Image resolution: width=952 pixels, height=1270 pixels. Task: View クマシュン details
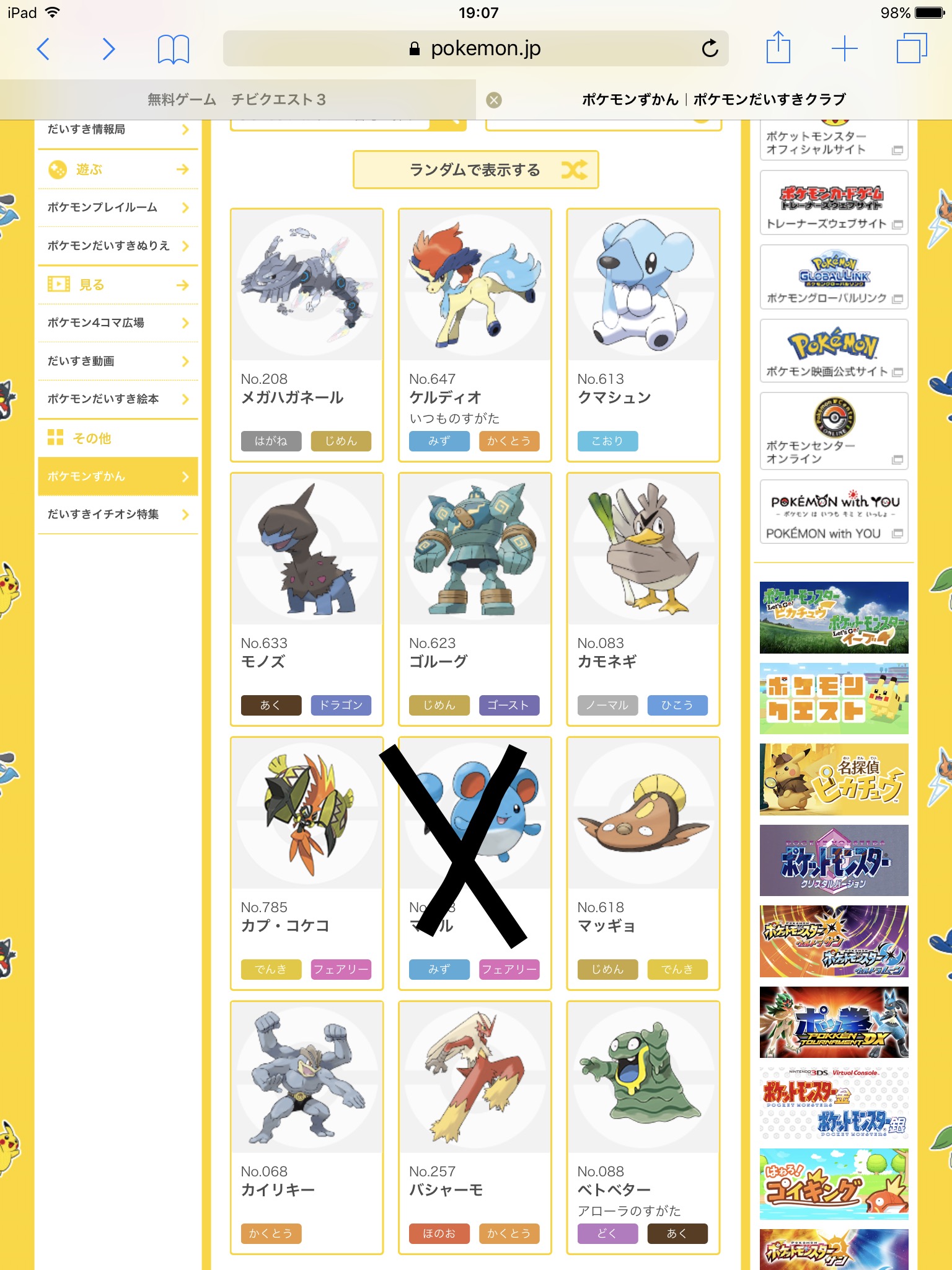(643, 335)
